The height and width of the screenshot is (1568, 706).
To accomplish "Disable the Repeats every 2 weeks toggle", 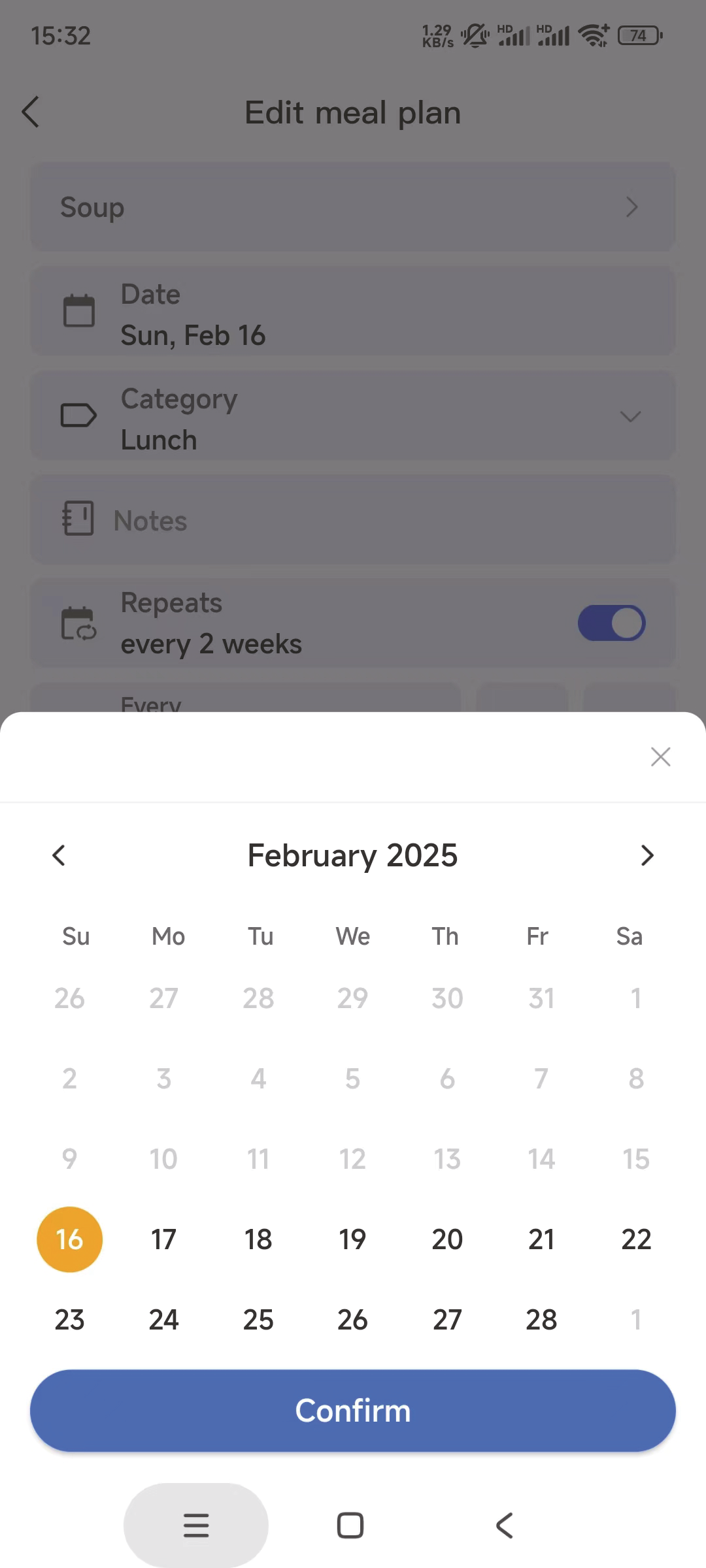I will point(612,623).
